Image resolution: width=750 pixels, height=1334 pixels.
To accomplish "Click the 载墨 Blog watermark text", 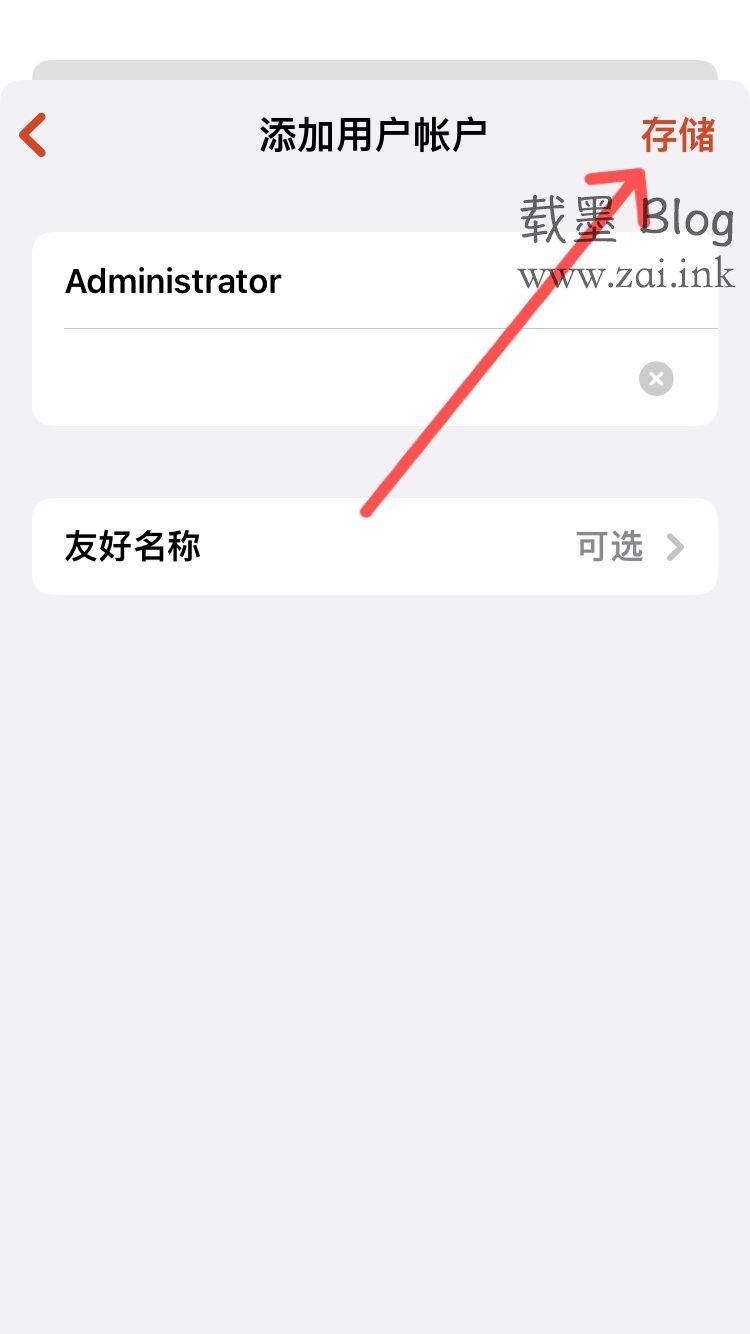I will (x=625, y=218).
